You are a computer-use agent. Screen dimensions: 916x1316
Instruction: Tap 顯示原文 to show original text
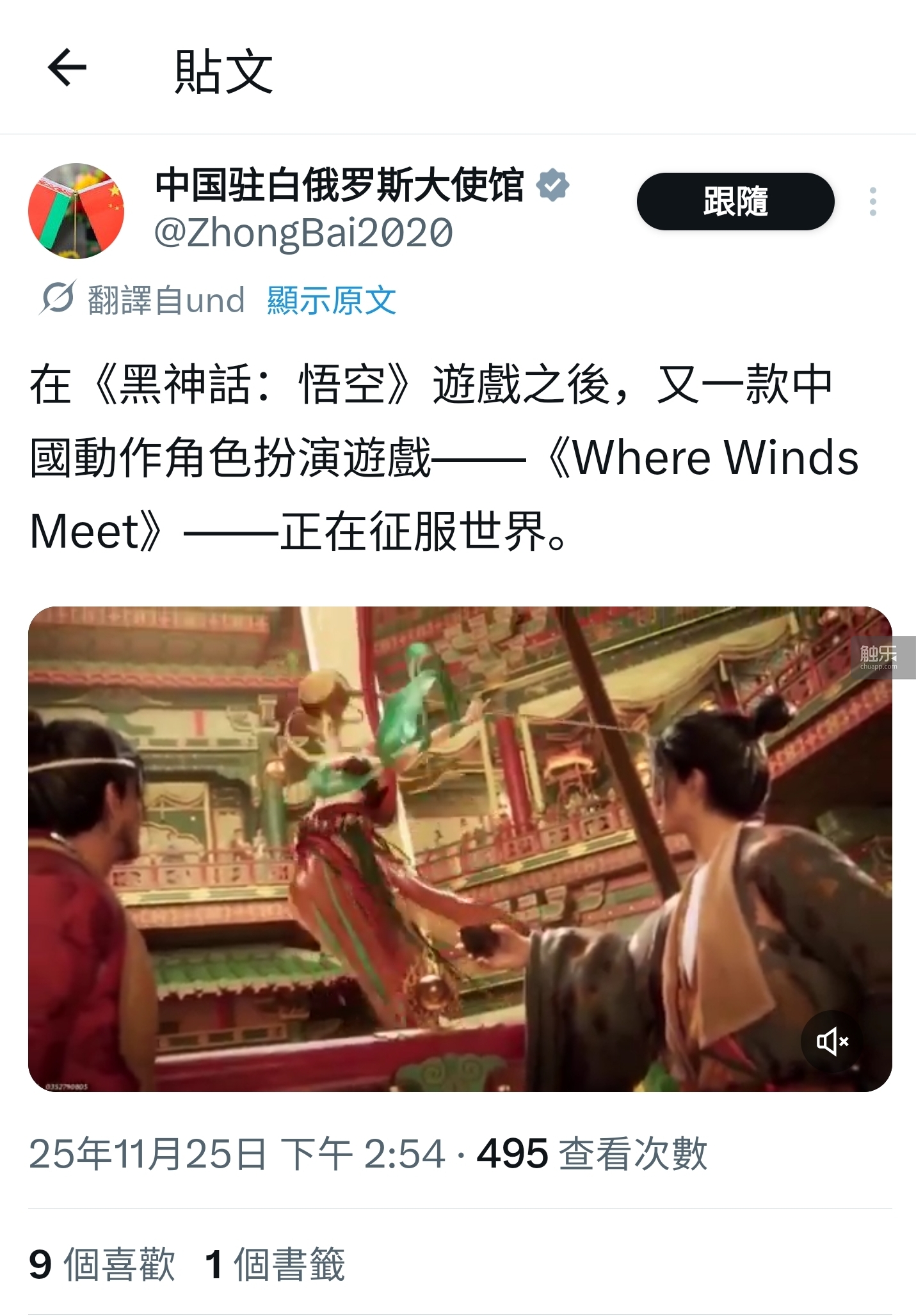[332, 300]
